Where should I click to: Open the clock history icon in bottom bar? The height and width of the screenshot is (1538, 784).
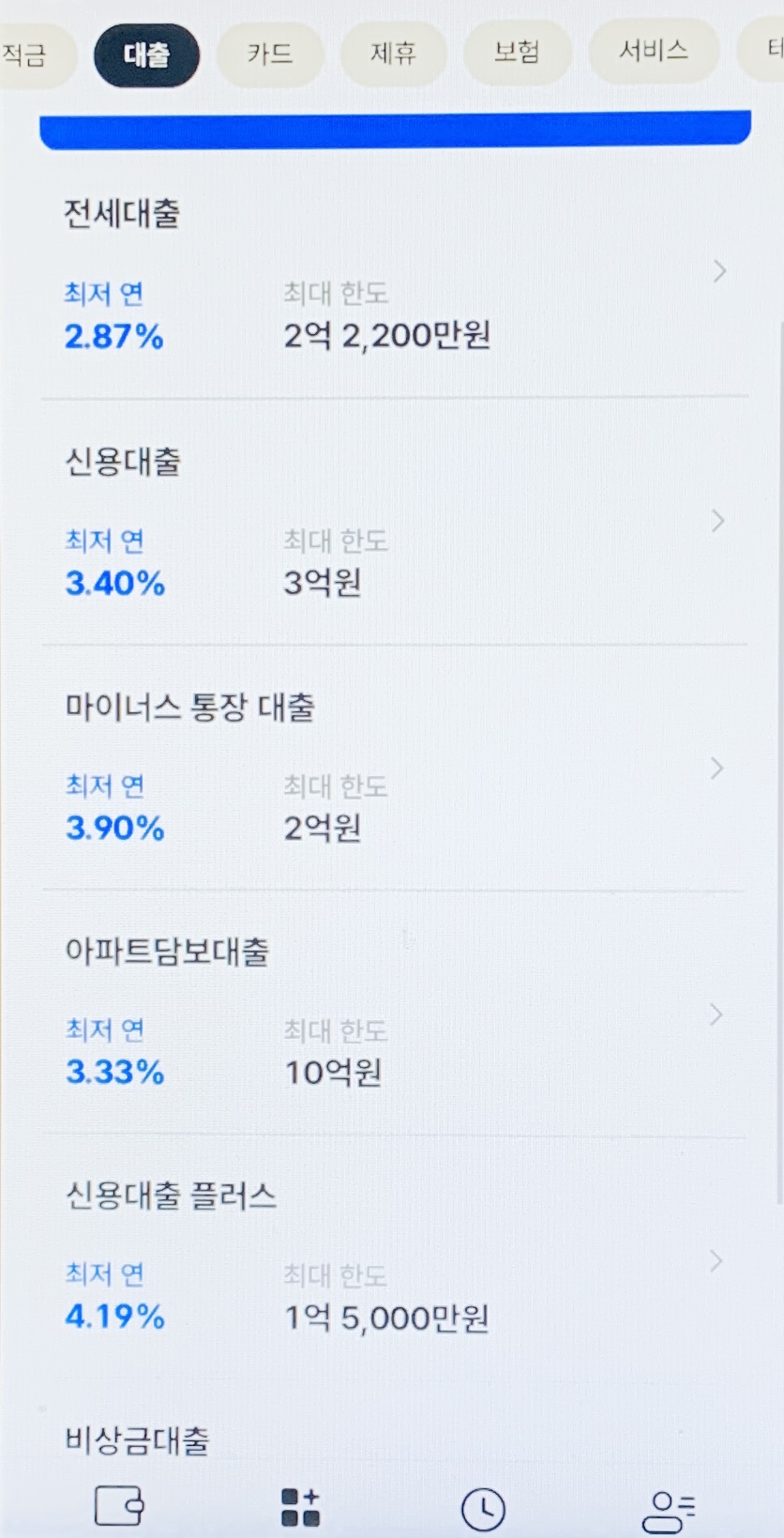pyautogui.click(x=484, y=1509)
